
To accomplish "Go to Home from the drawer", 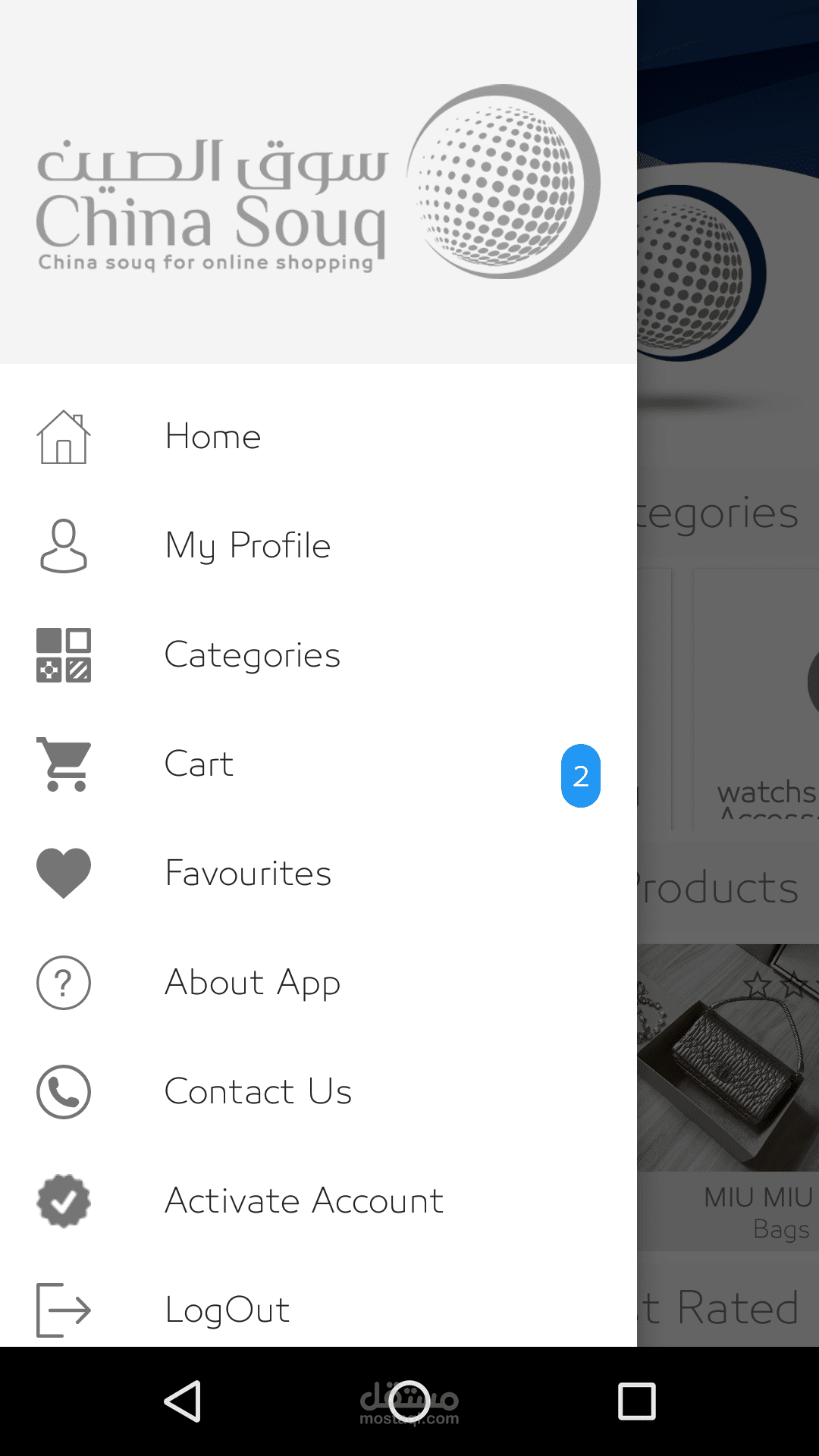I will [318, 437].
